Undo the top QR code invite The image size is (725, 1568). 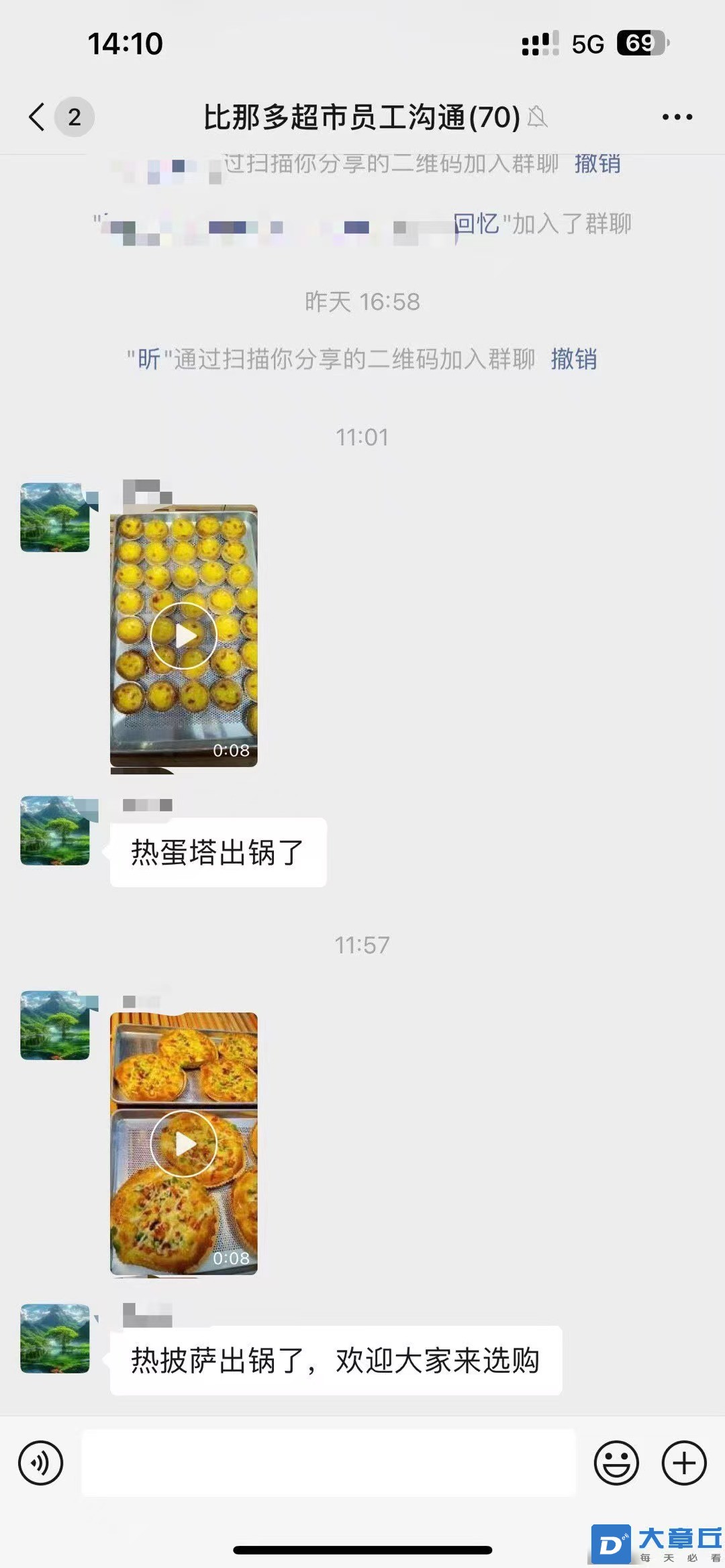(x=597, y=163)
